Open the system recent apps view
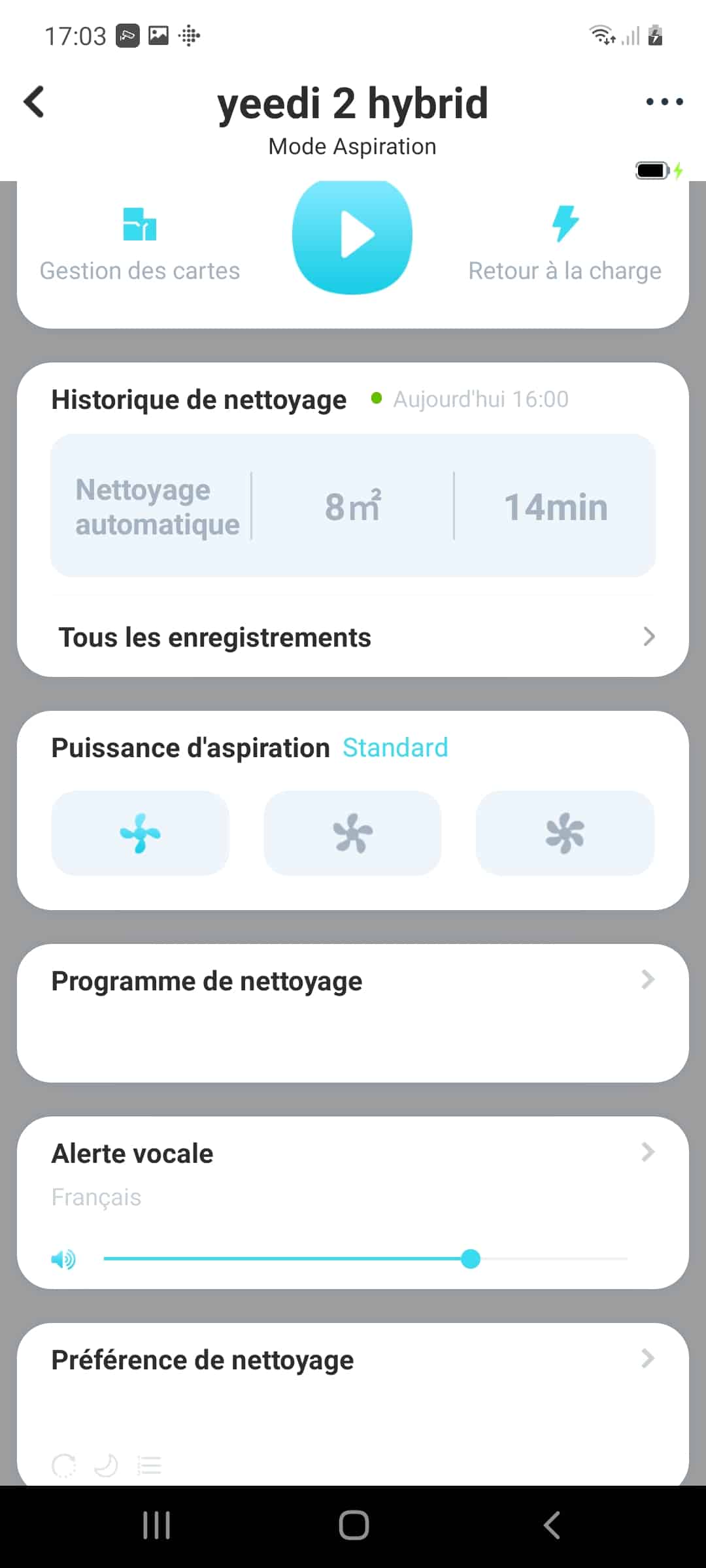The height and width of the screenshot is (1568, 706). [157, 1526]
